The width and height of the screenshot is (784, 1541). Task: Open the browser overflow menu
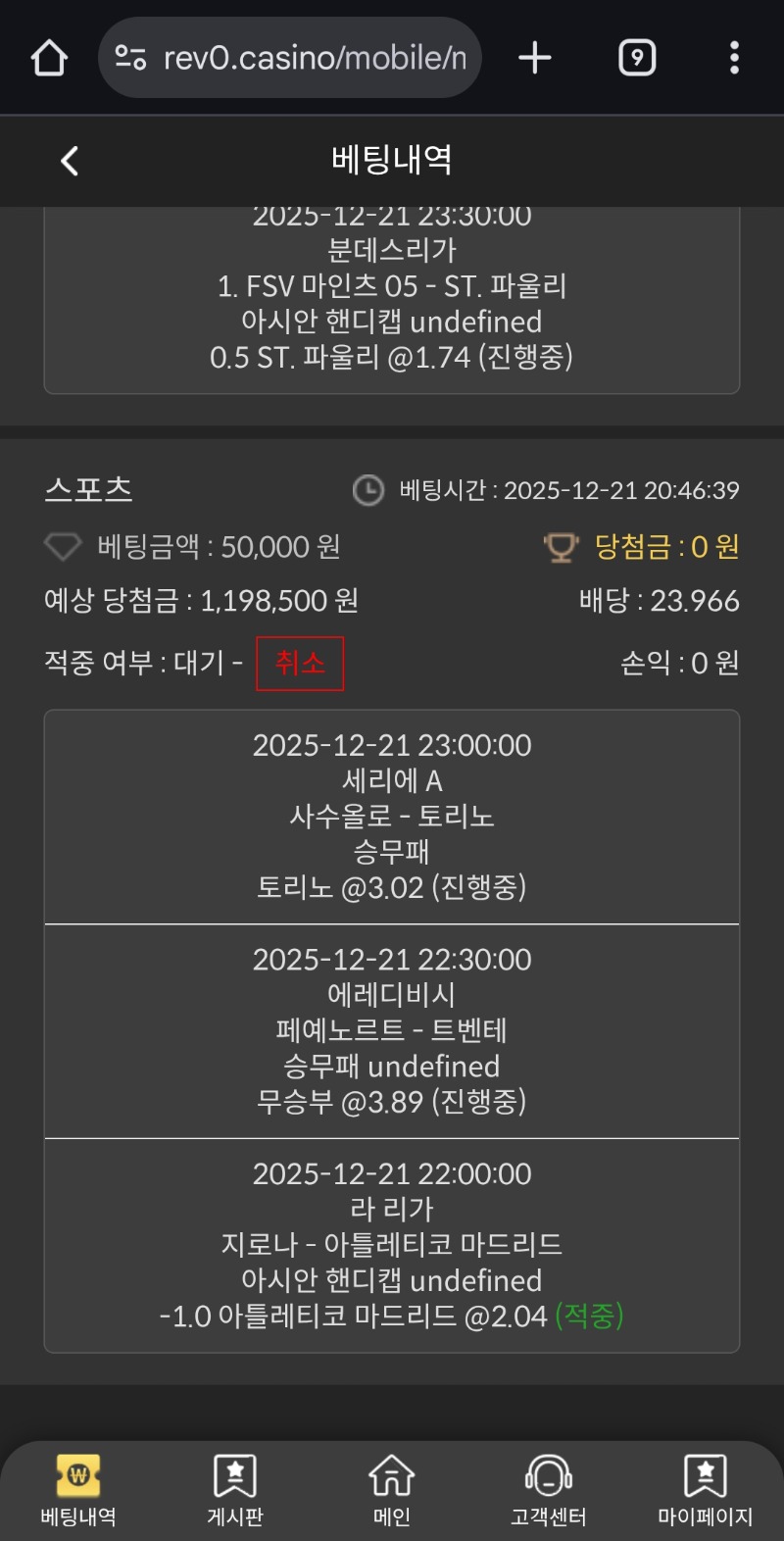(734, 58)
